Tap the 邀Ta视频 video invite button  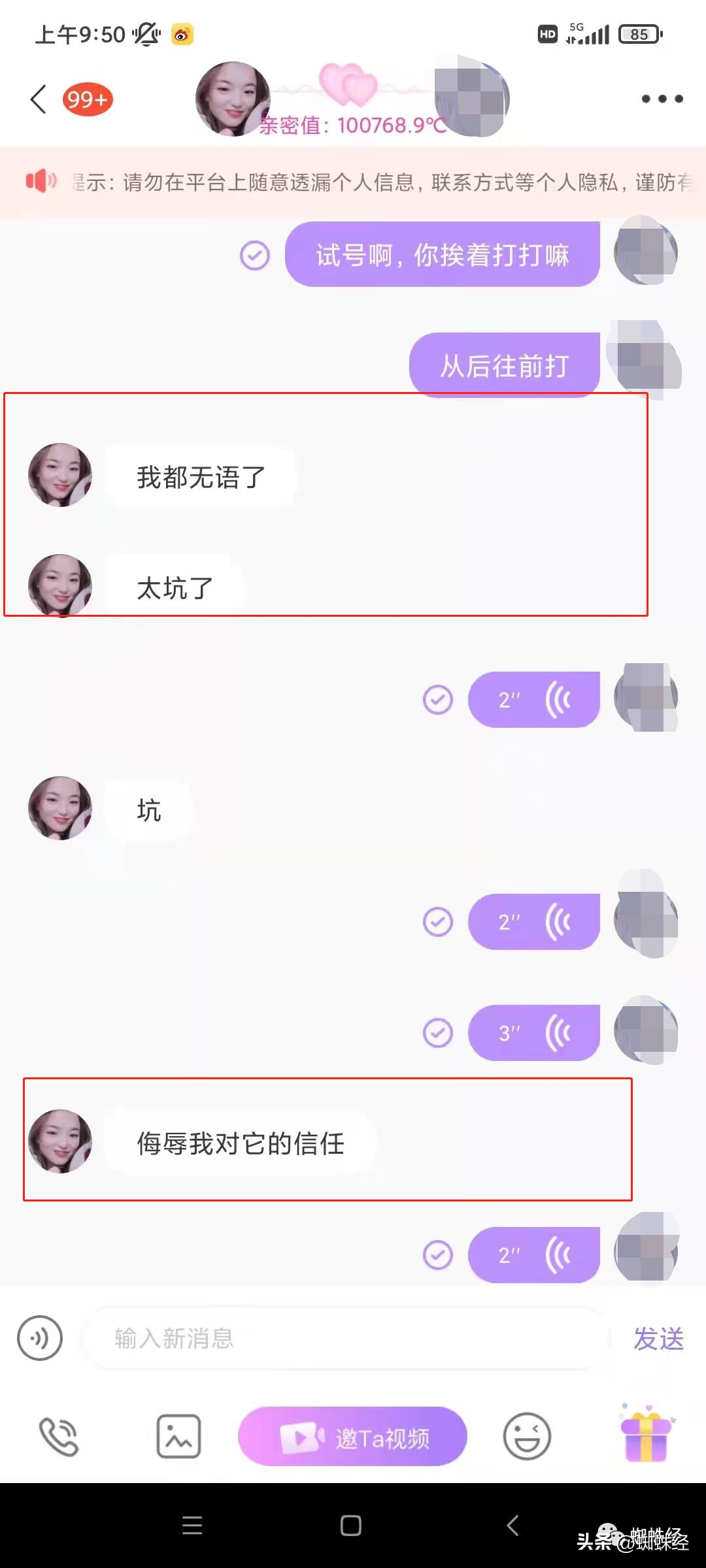(x=353, y=1436)
